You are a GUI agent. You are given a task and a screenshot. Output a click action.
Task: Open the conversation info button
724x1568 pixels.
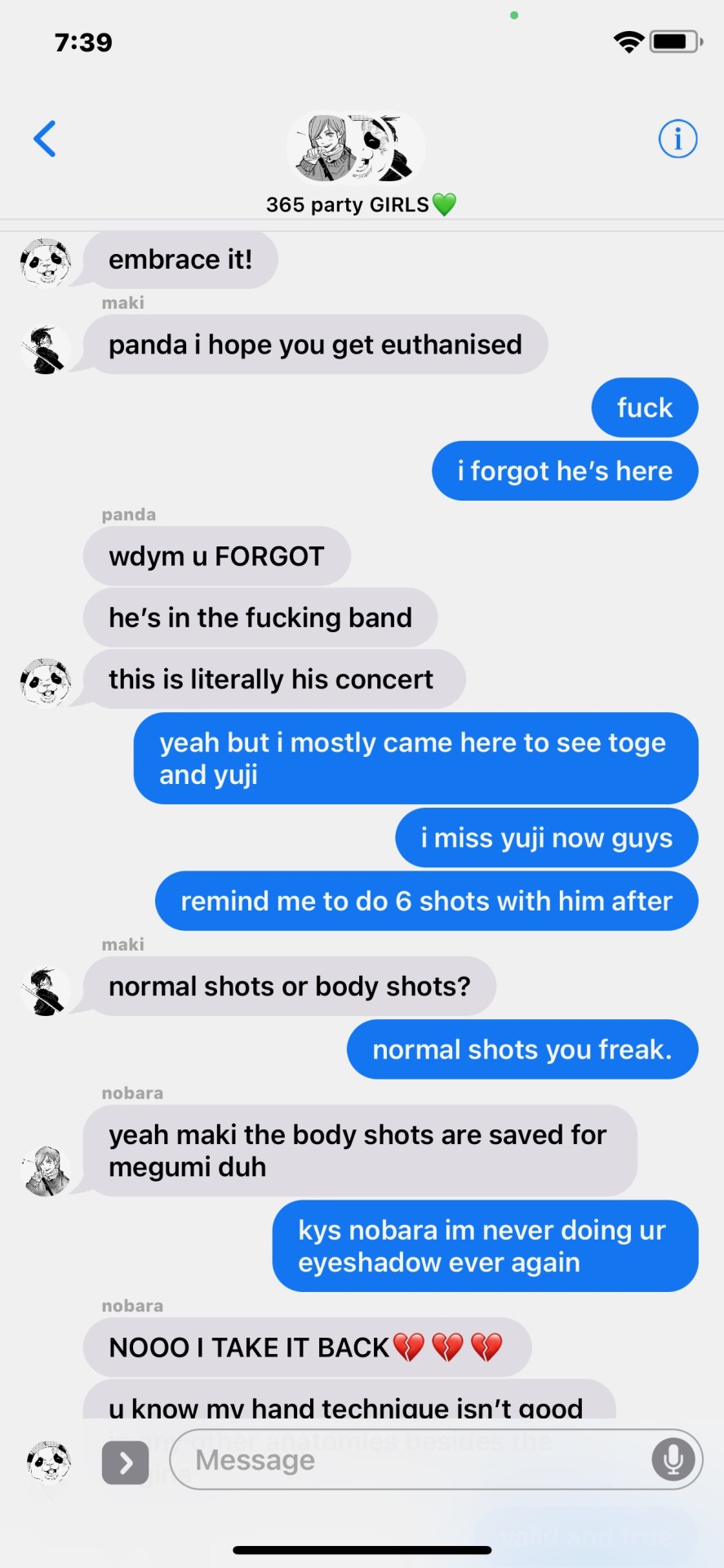[677, 139]
